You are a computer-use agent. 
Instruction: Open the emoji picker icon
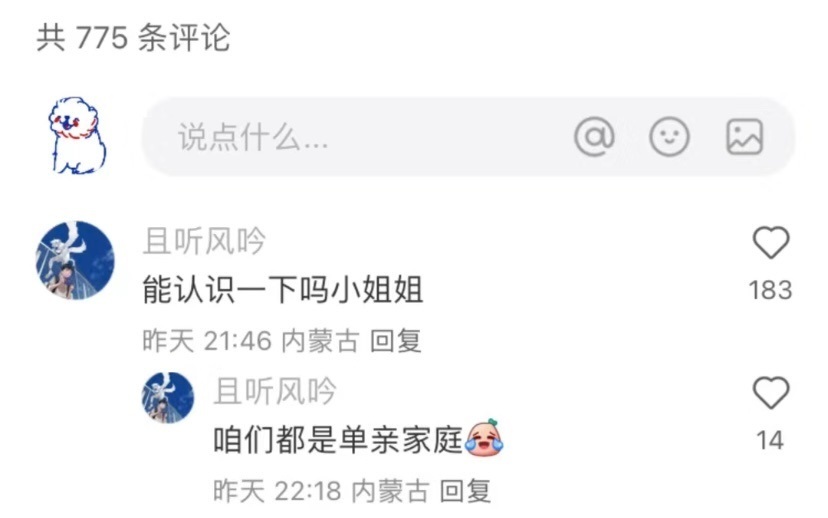pyautogui.click(x=669, y=137)
